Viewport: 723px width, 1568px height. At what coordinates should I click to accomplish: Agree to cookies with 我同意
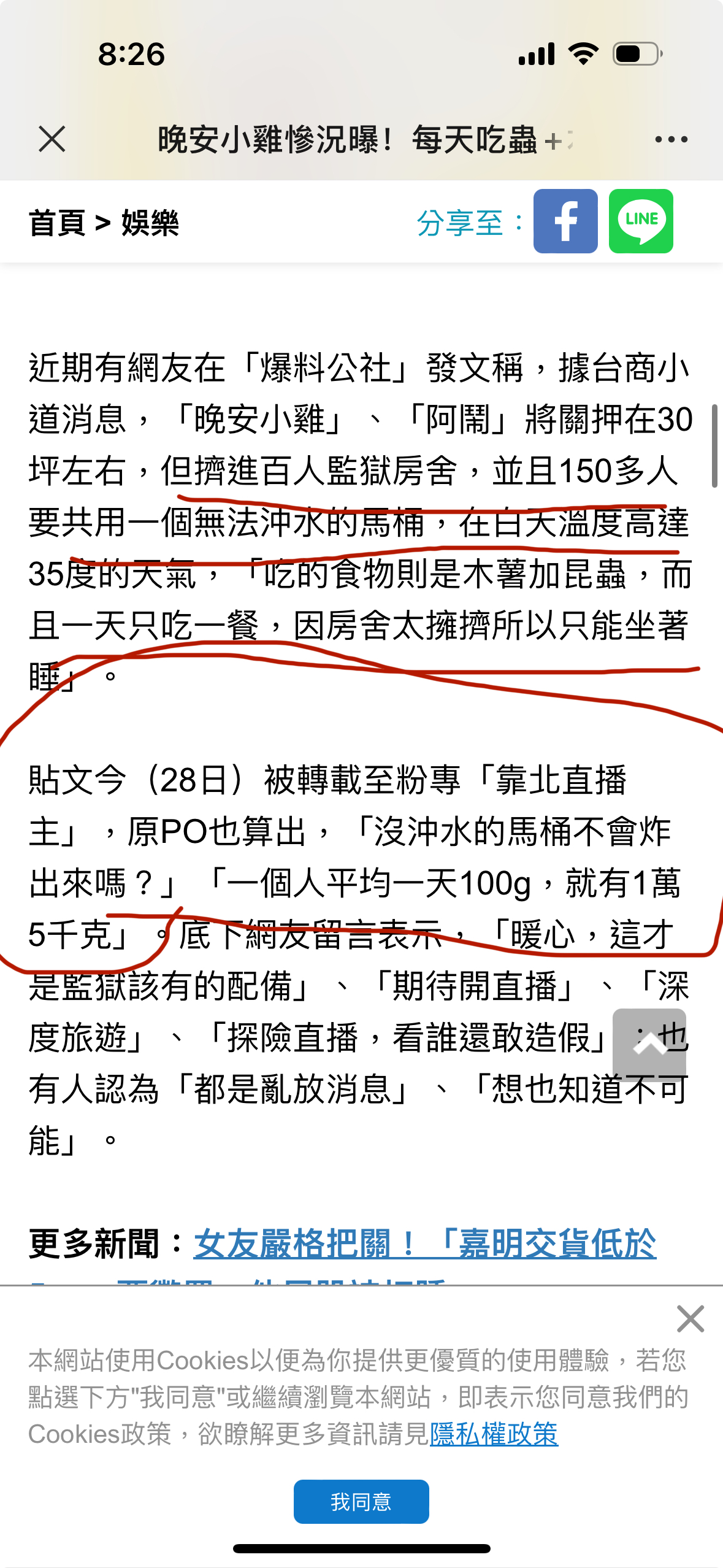pyautogui.click(x=361, y=1502)
